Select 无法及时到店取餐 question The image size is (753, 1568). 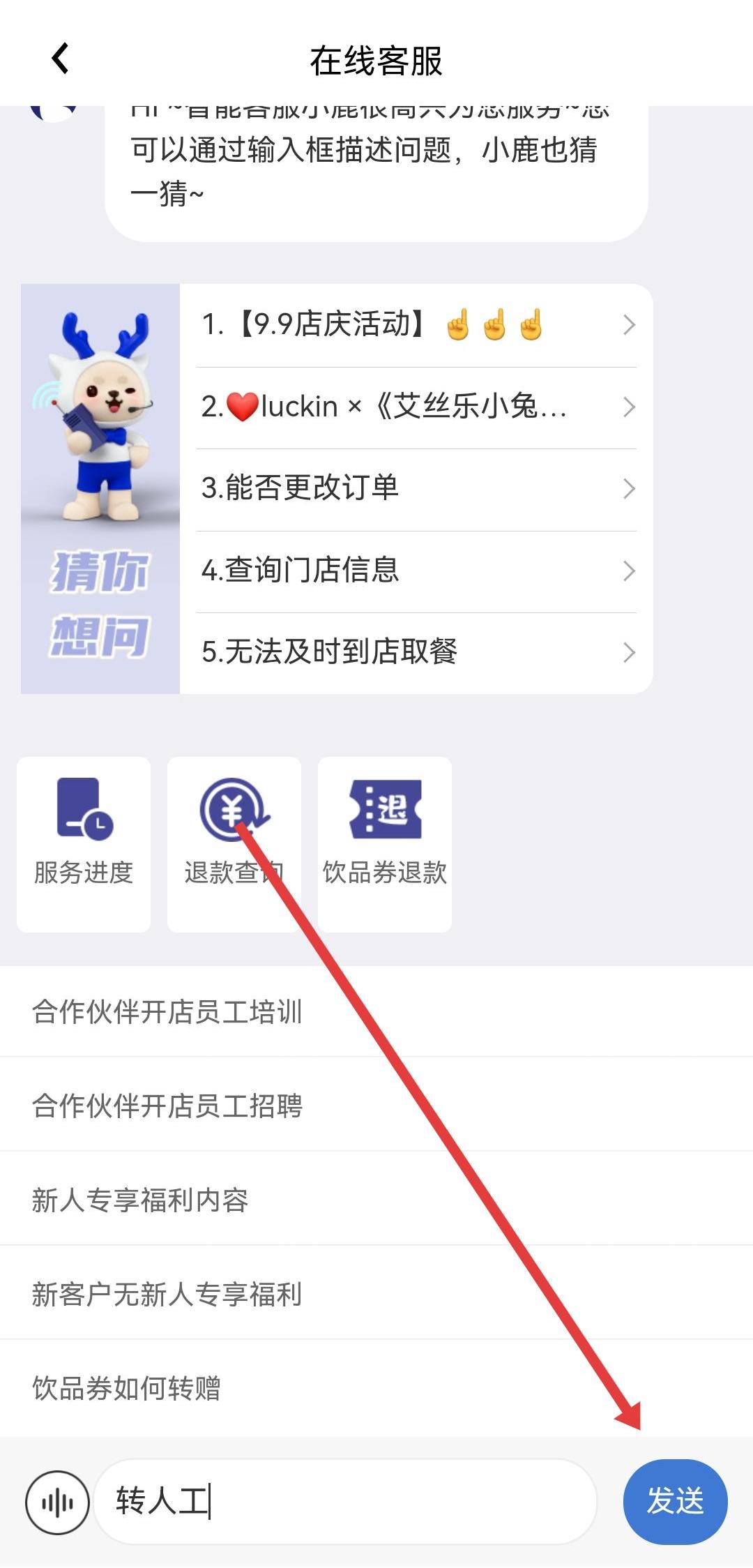pyautogui.click(x=416, y=652)
